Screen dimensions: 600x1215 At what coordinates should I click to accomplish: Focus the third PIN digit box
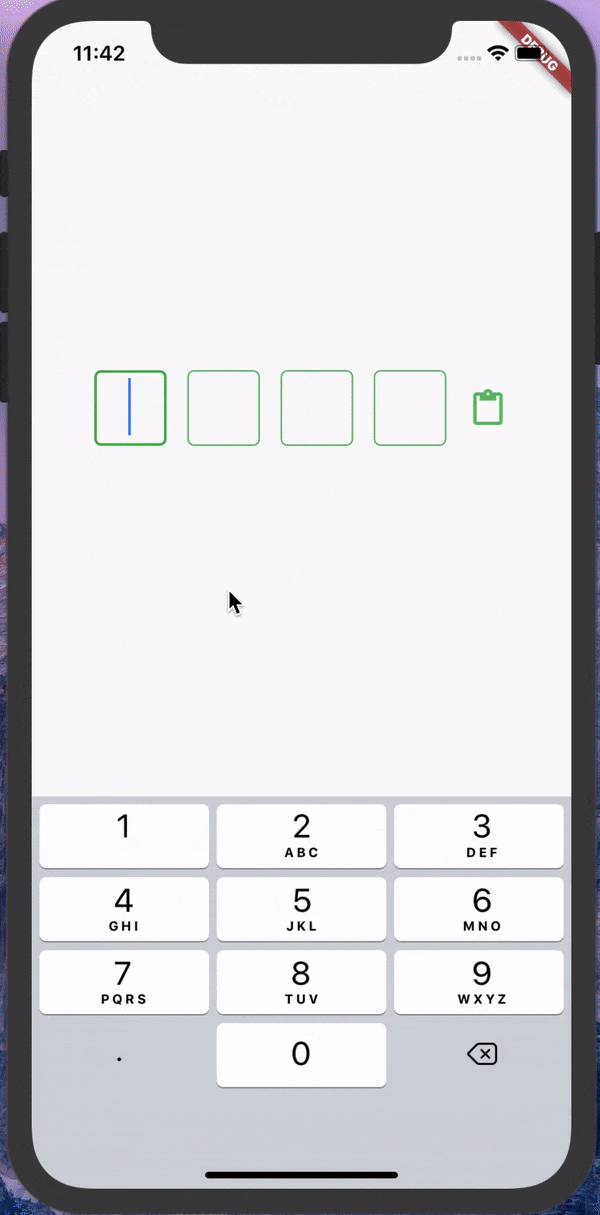pyautogui.click(x=316, y=408)
